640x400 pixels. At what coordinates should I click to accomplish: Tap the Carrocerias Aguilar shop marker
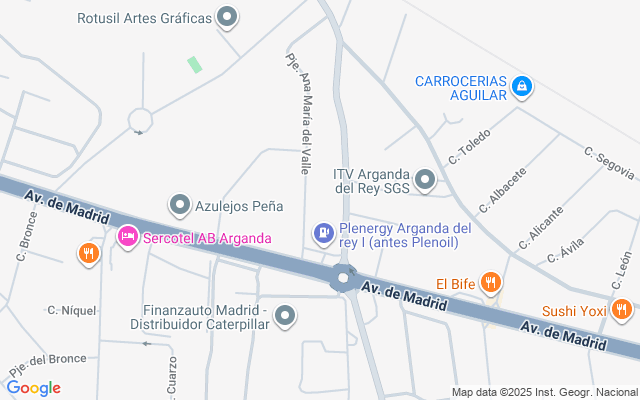tap(521, 88)
